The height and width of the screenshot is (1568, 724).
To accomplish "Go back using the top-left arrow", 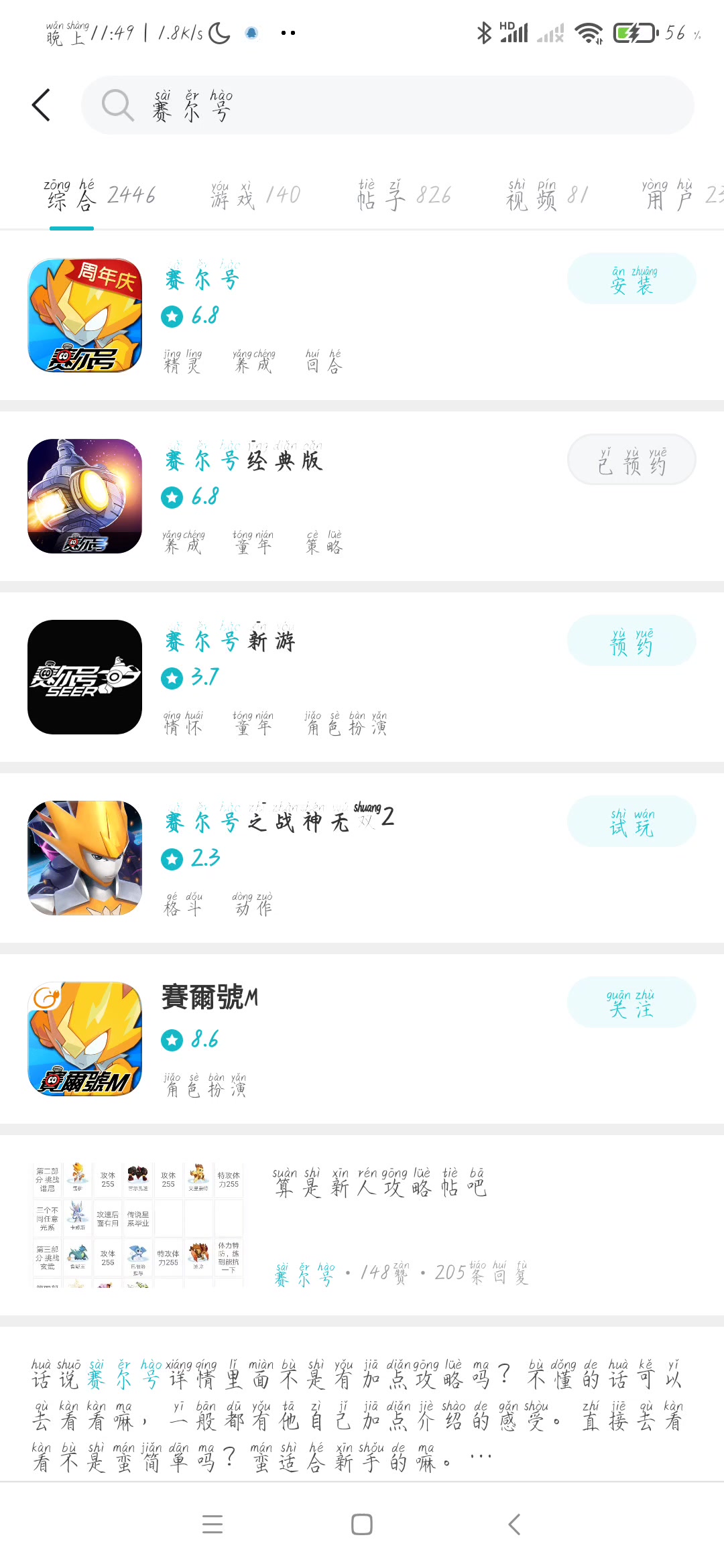I will pyautogui.click(x=42, y=105).
